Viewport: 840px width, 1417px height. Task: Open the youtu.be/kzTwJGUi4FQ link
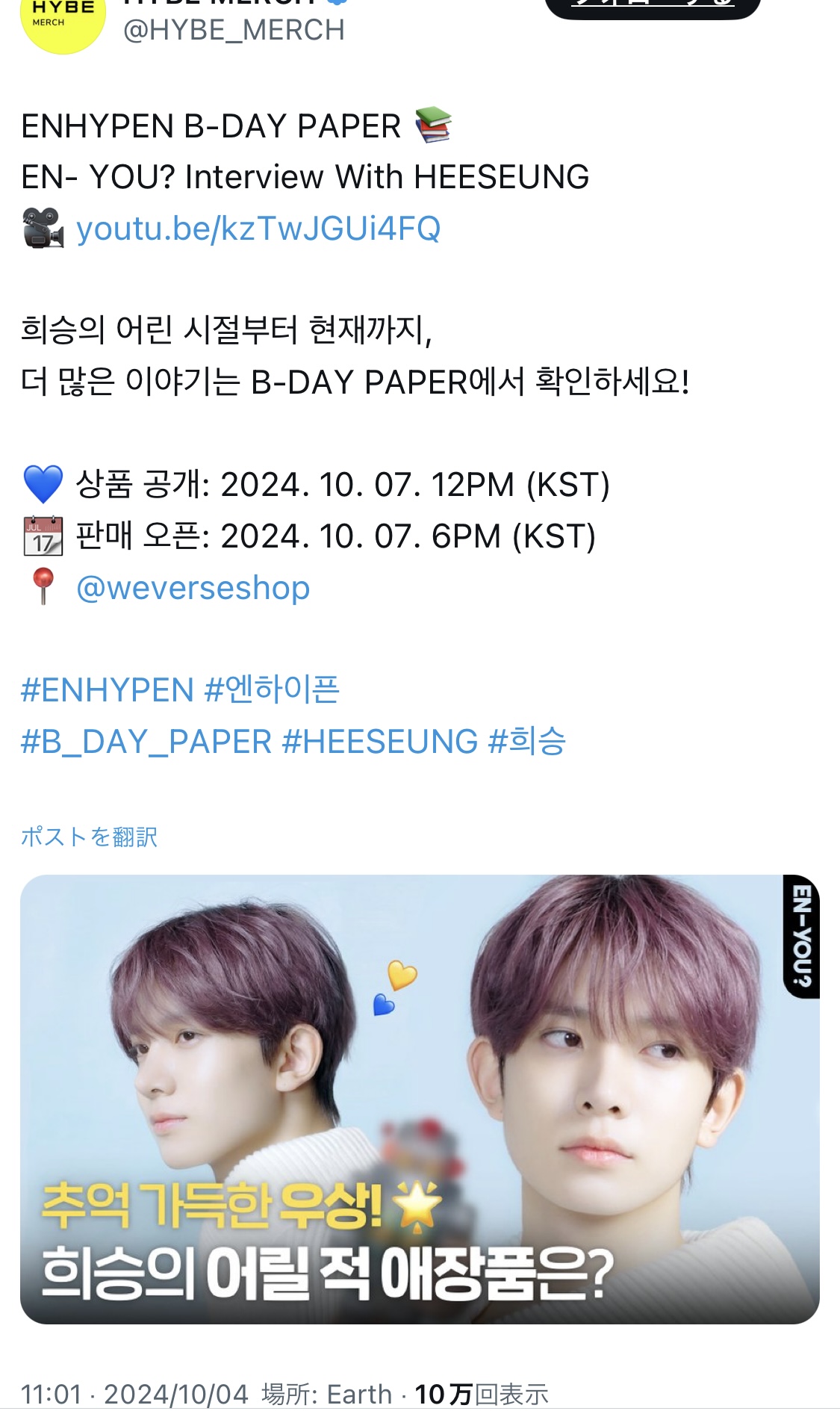tap(258, 229)
